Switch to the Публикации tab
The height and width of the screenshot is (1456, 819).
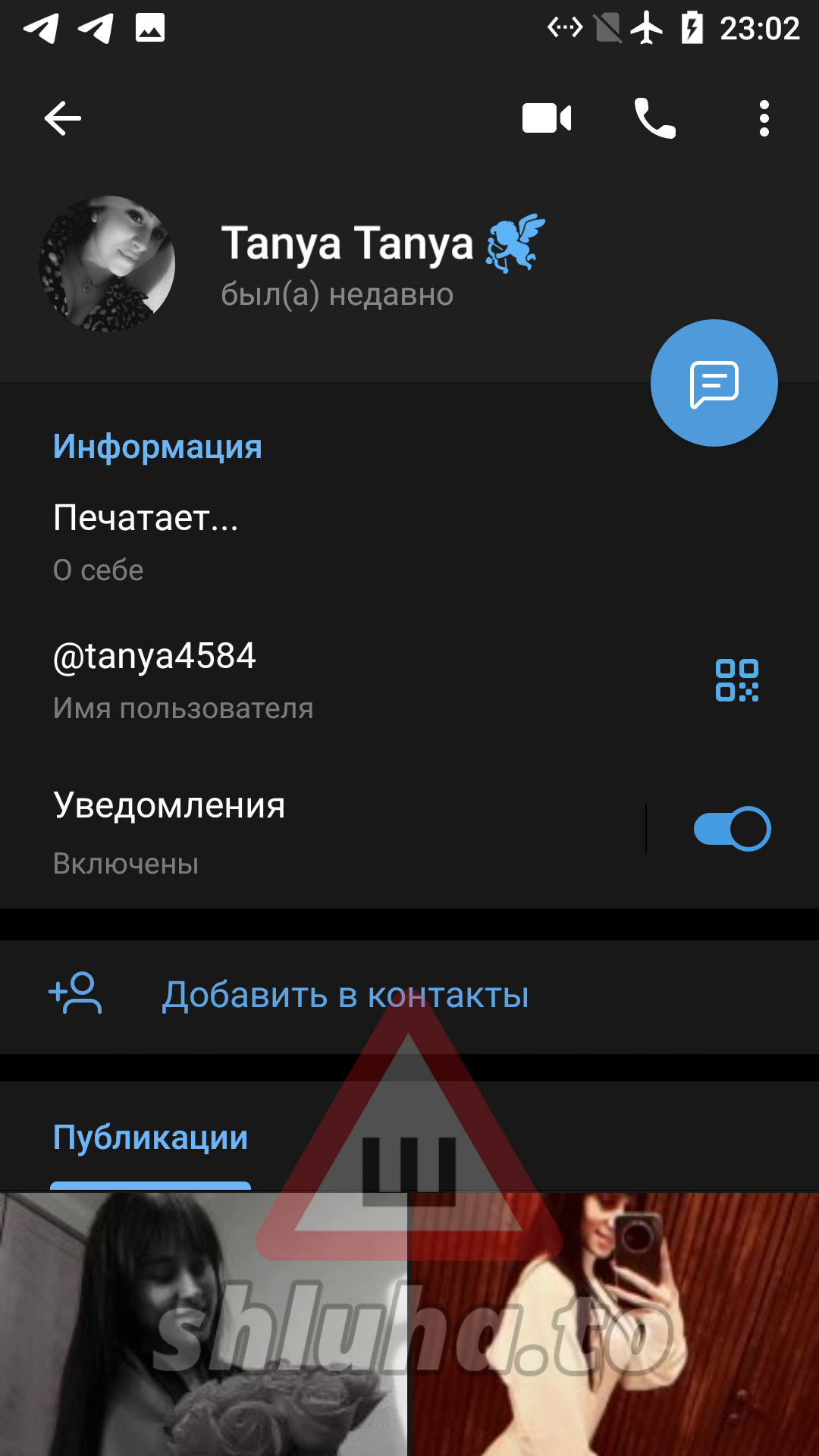point(150,1138)
